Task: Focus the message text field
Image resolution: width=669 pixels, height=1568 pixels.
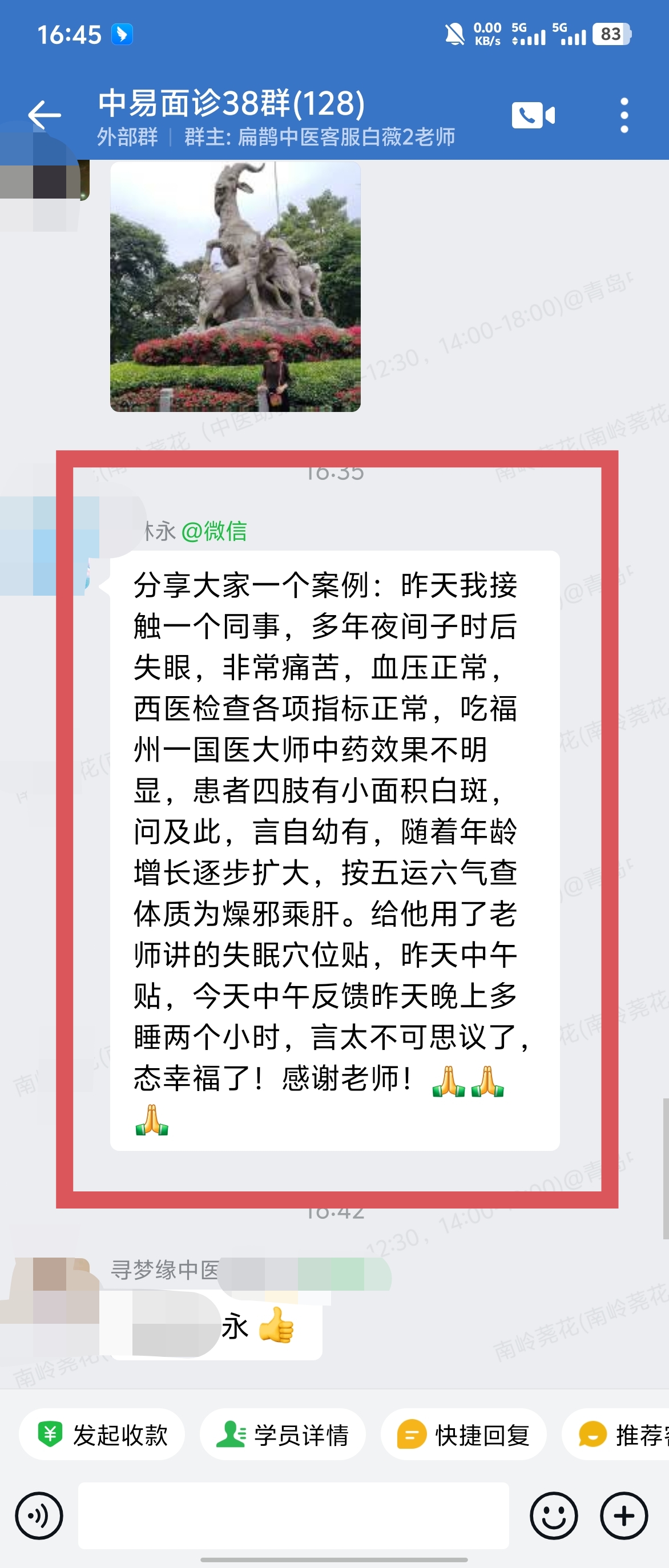Action: point(293,1515)
